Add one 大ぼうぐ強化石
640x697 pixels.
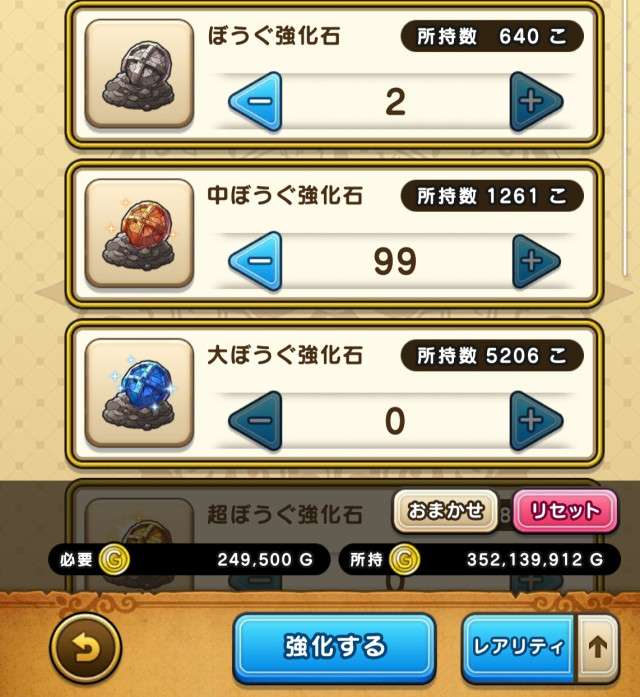click(x=536, y=421)
